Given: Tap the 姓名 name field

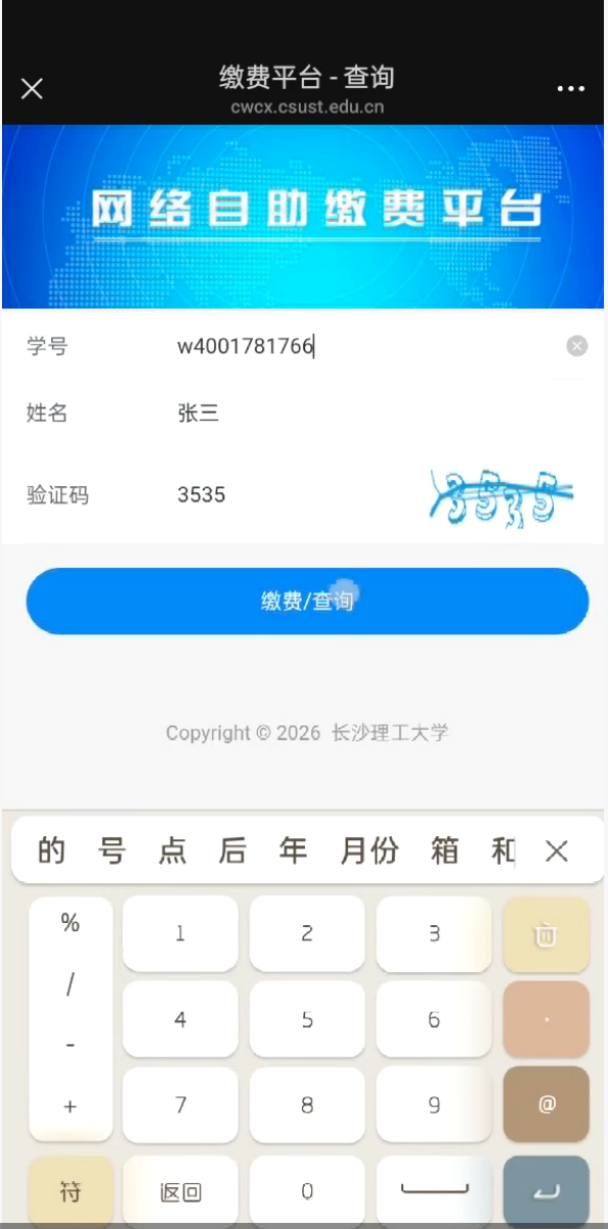Looking at the screenshot, I should coord(360,413).
